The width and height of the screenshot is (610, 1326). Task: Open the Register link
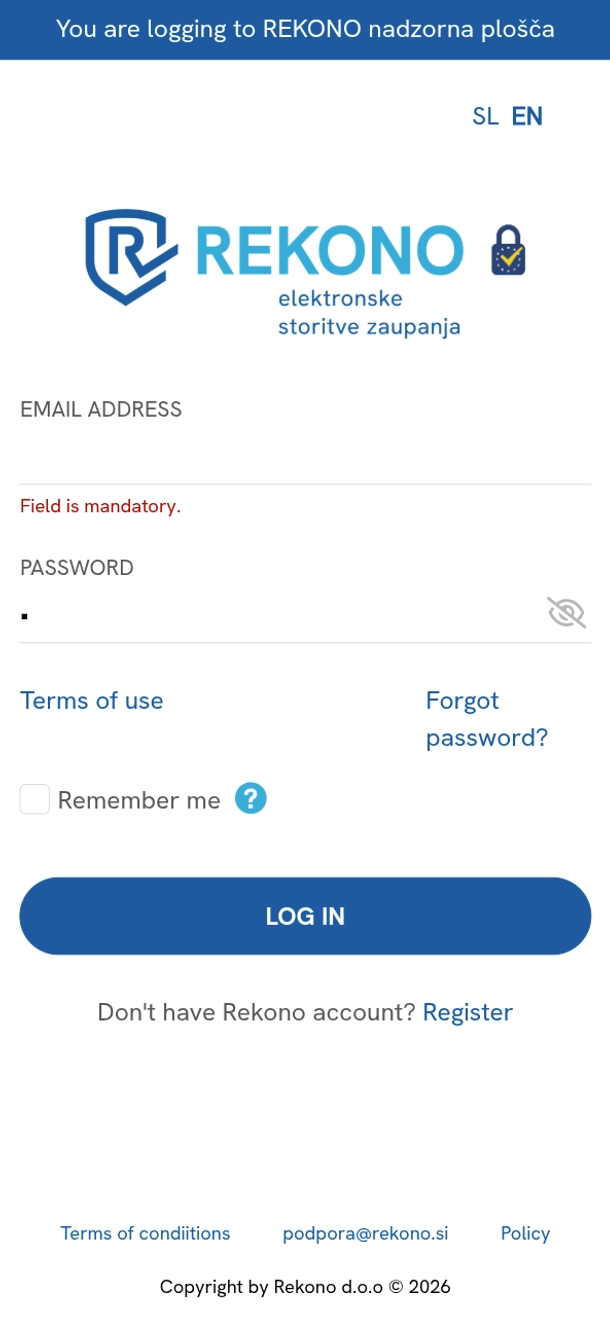coord(467,1012)
